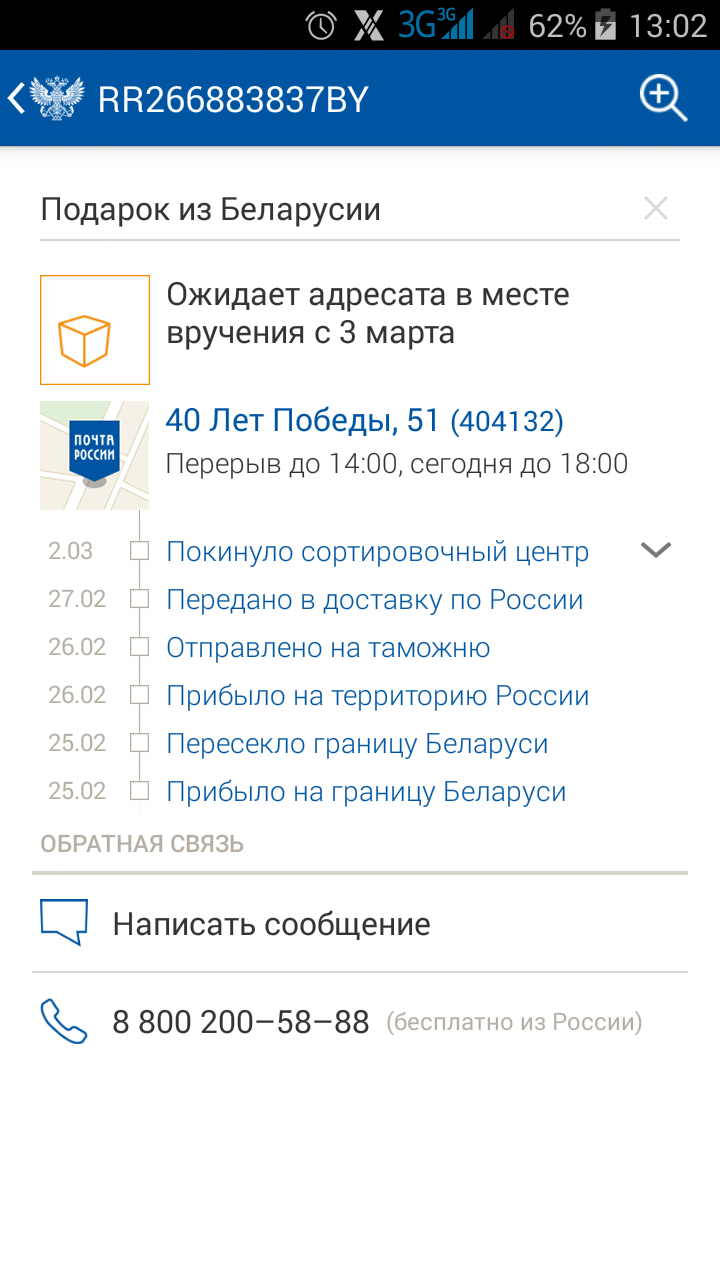Open the Почта России map thumbnail
Screen dimensions: 720x1280
point(94,456)
